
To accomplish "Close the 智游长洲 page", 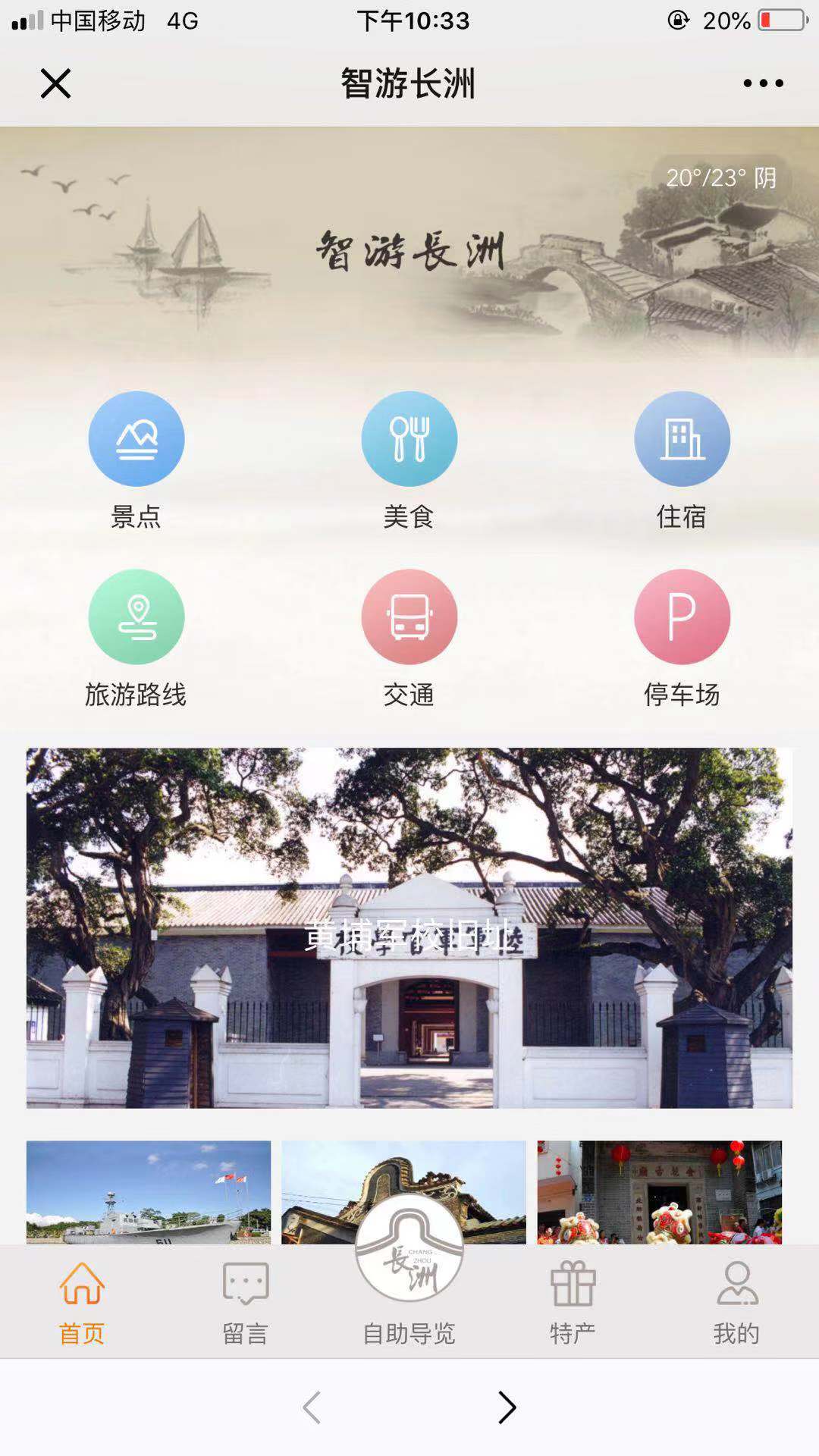I will click(55, 83).
